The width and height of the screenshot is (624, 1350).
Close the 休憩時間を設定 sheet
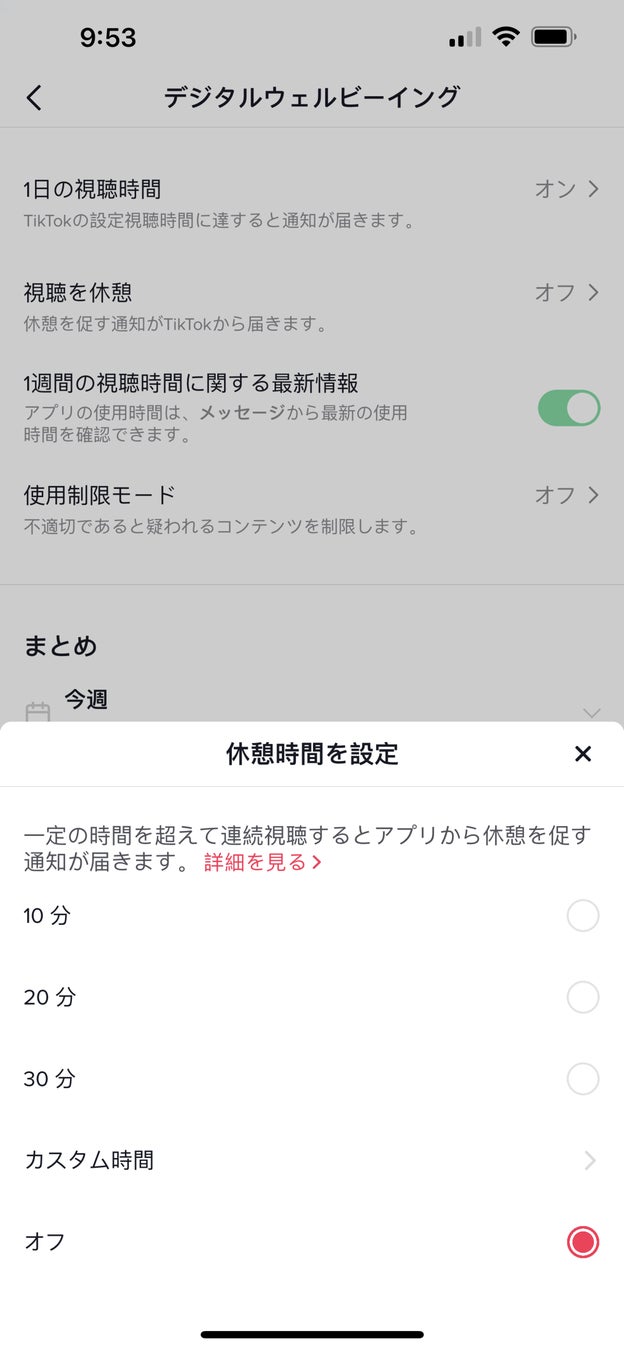(x=583, y=754)
